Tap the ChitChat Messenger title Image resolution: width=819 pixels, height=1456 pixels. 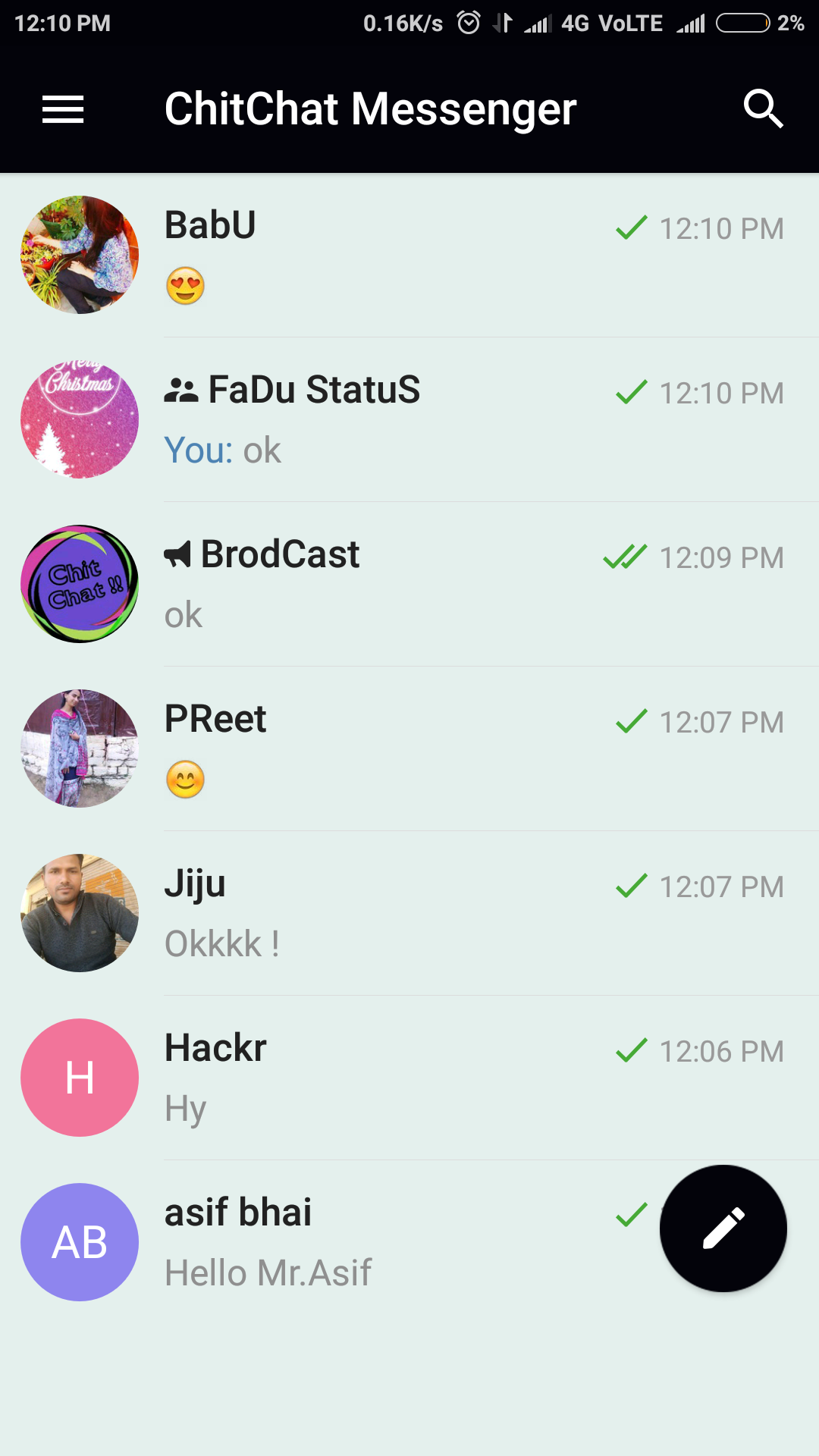(372, 108)
